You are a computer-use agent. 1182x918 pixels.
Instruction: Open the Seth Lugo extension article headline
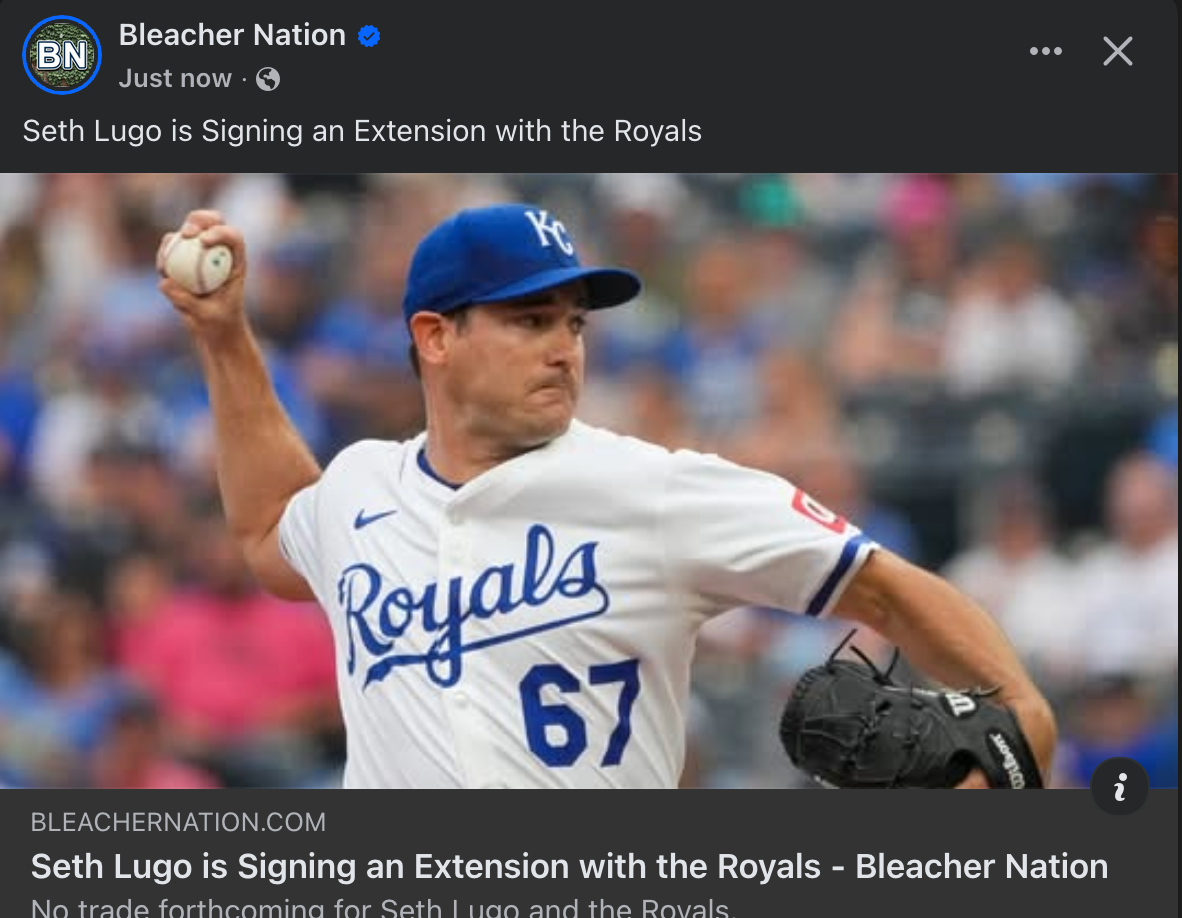(x=569, y=866)
